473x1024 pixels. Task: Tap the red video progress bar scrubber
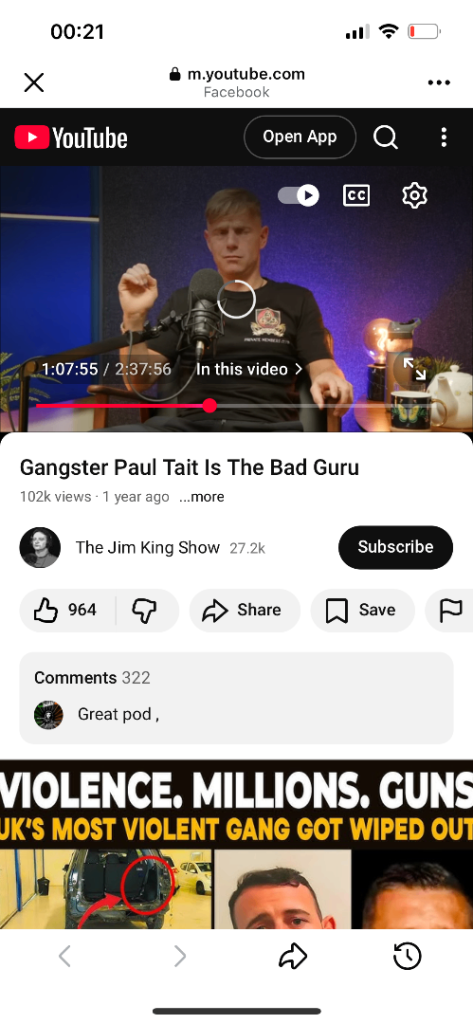(x=209, y=406)
